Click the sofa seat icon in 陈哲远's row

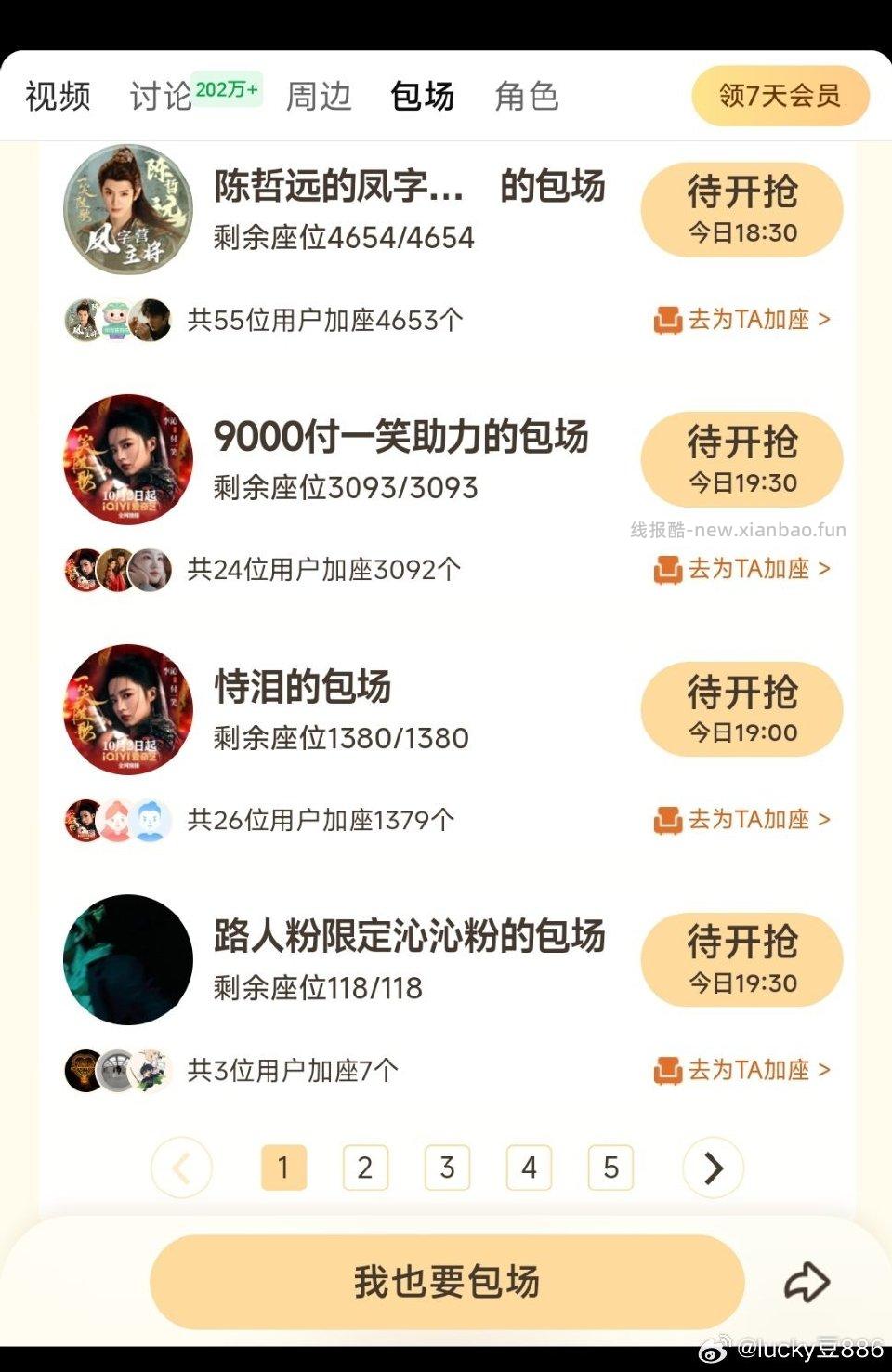click(x=667, y=319)
